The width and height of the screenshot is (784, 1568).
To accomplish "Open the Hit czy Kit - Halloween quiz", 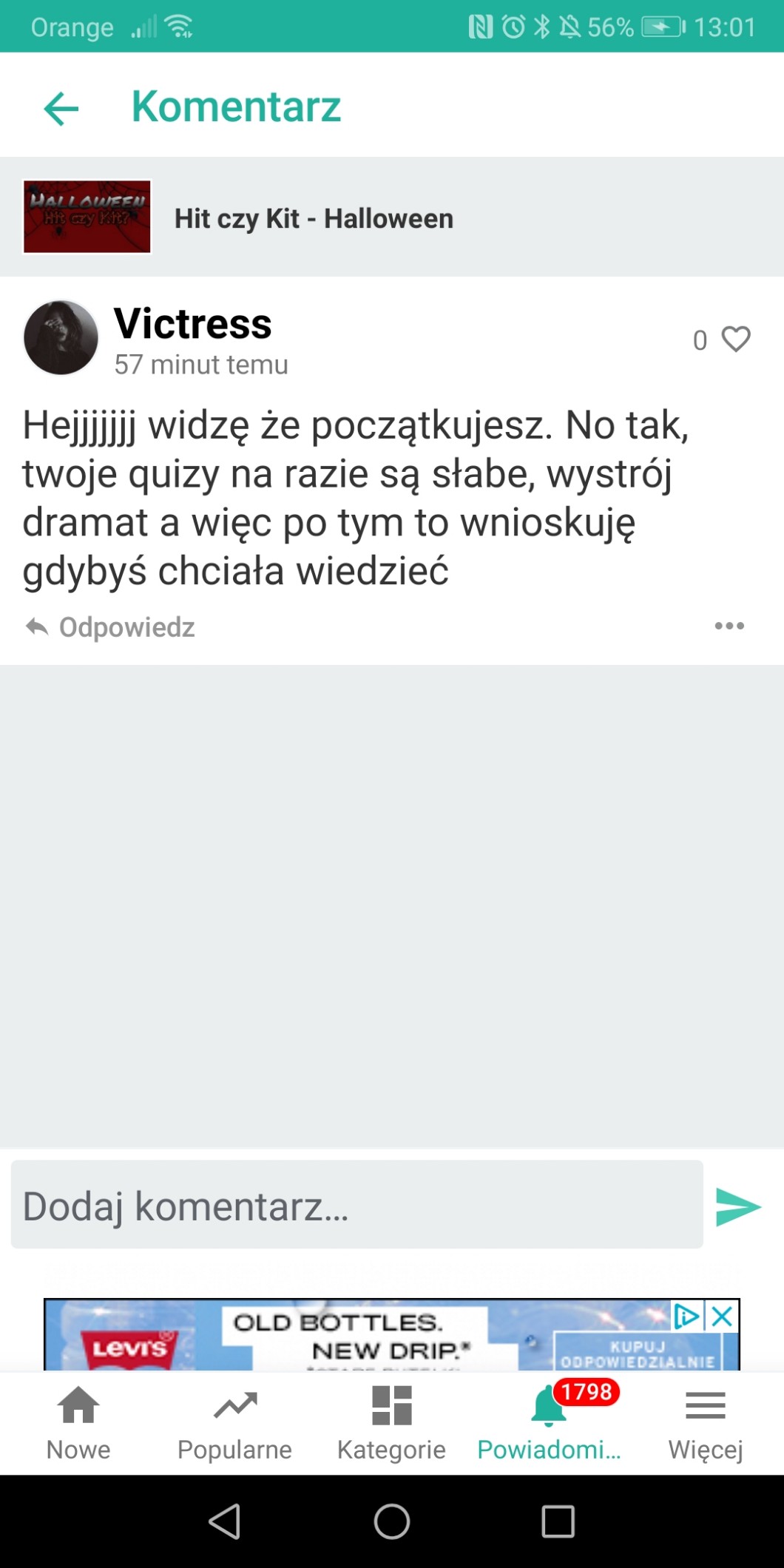I will pyautogui.click(x=314, y=218).
